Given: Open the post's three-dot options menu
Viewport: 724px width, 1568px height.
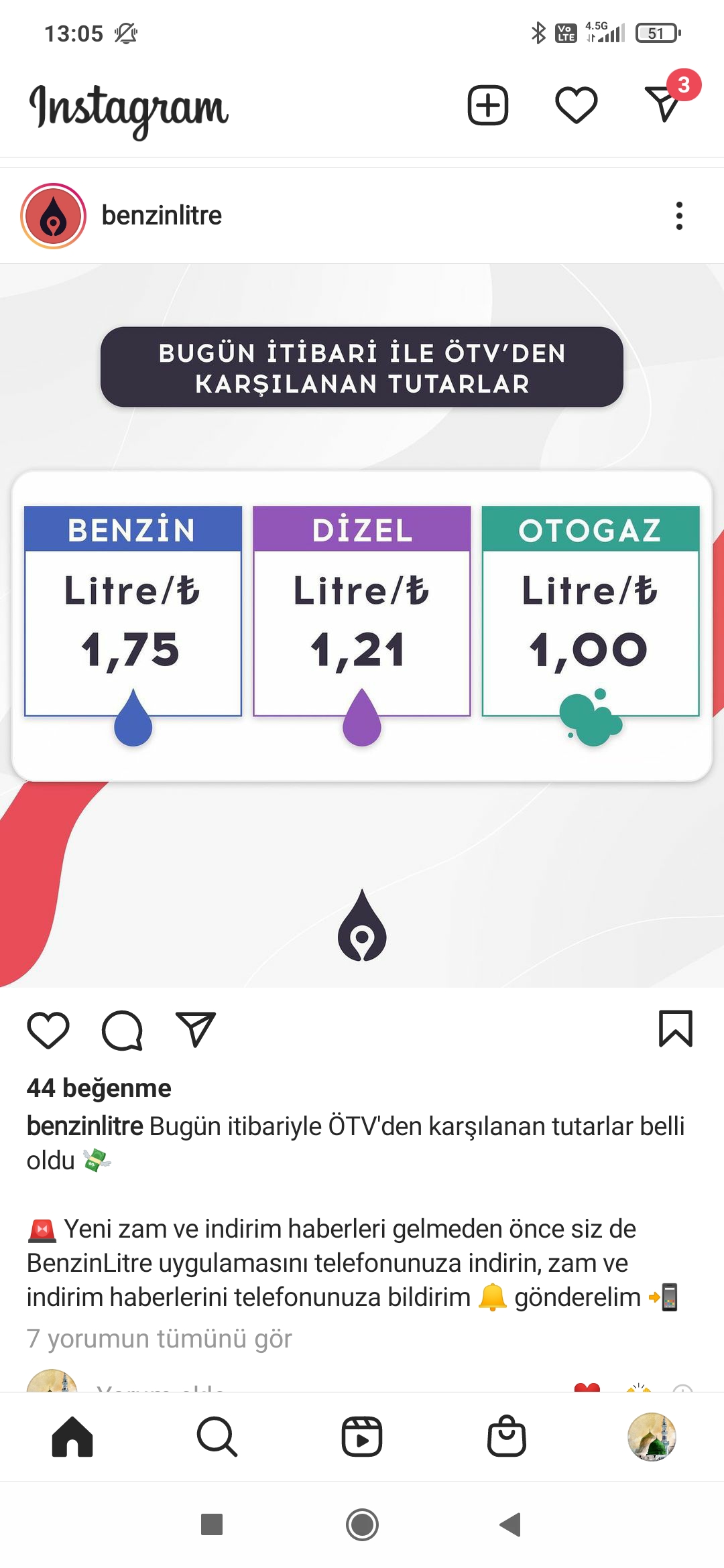Looking at the screenshot, I should [x=679, y=216].
